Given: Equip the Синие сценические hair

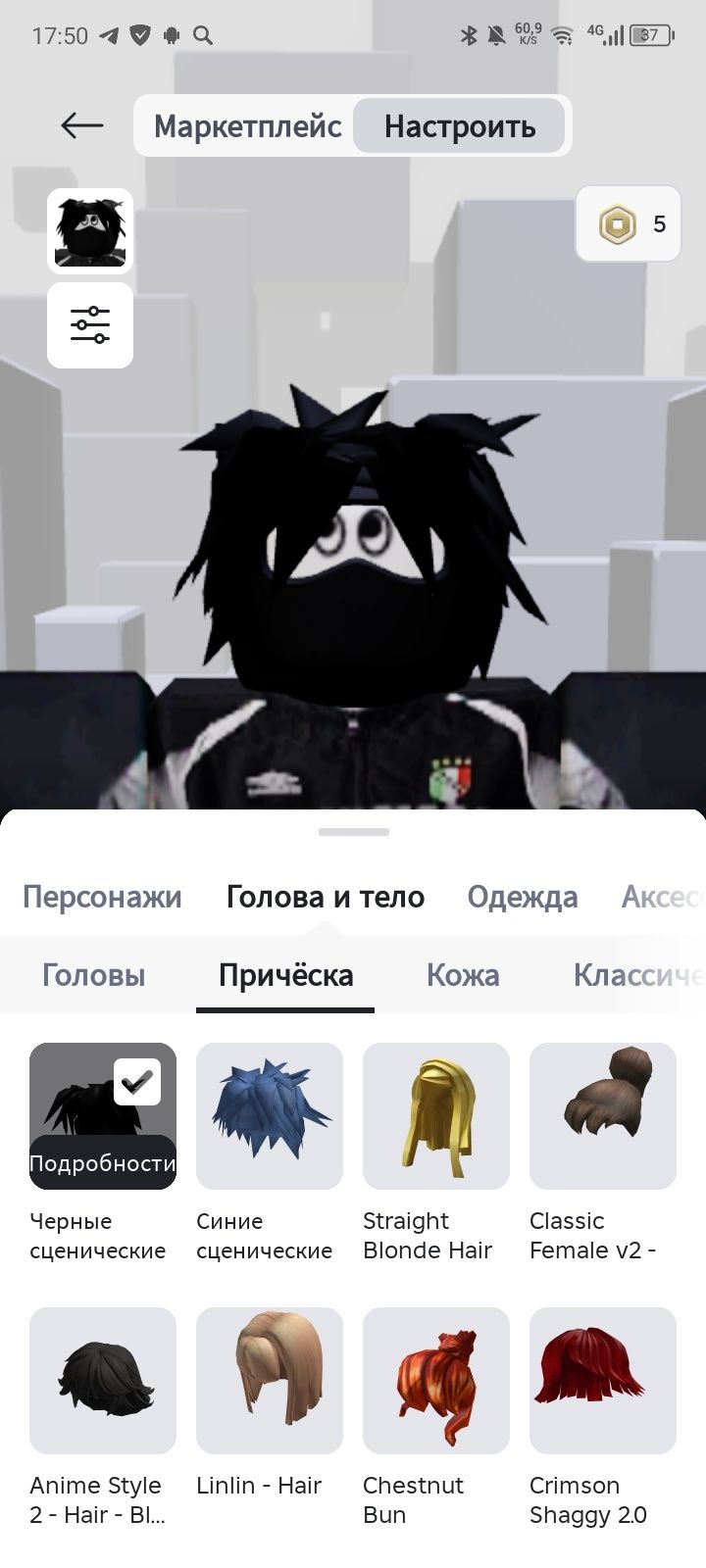Looking at the screenshot, I should pyautogui.click(x=270, y=1116).
